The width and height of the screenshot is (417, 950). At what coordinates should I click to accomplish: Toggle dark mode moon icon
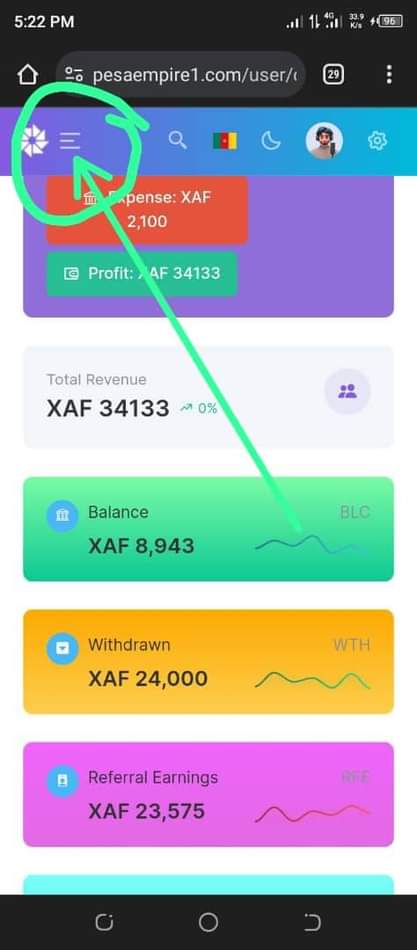tap(271, 141)
